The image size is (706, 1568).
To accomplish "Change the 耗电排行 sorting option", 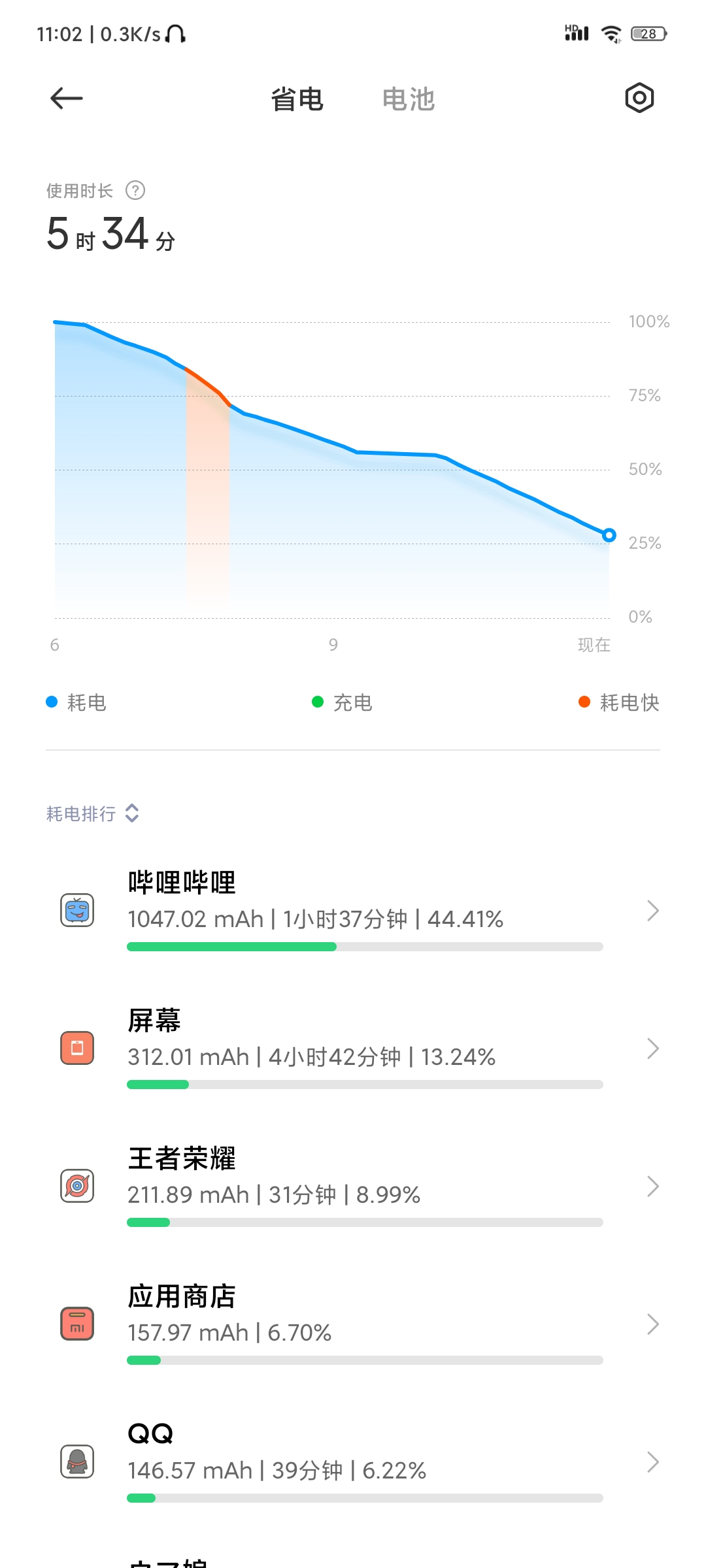I will click(92, 813).
